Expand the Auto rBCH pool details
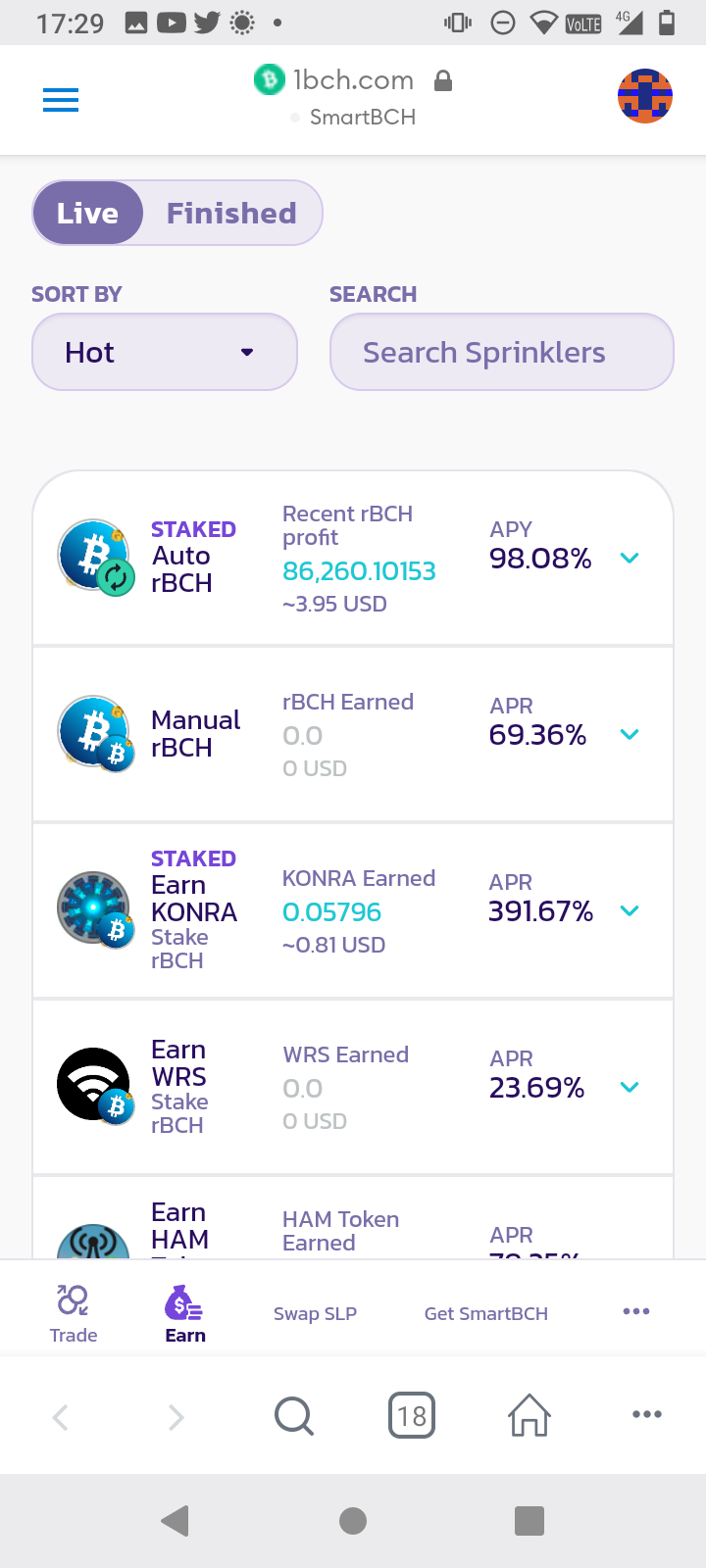Viewport: 706px width, 1568px height. coord(630,558)
